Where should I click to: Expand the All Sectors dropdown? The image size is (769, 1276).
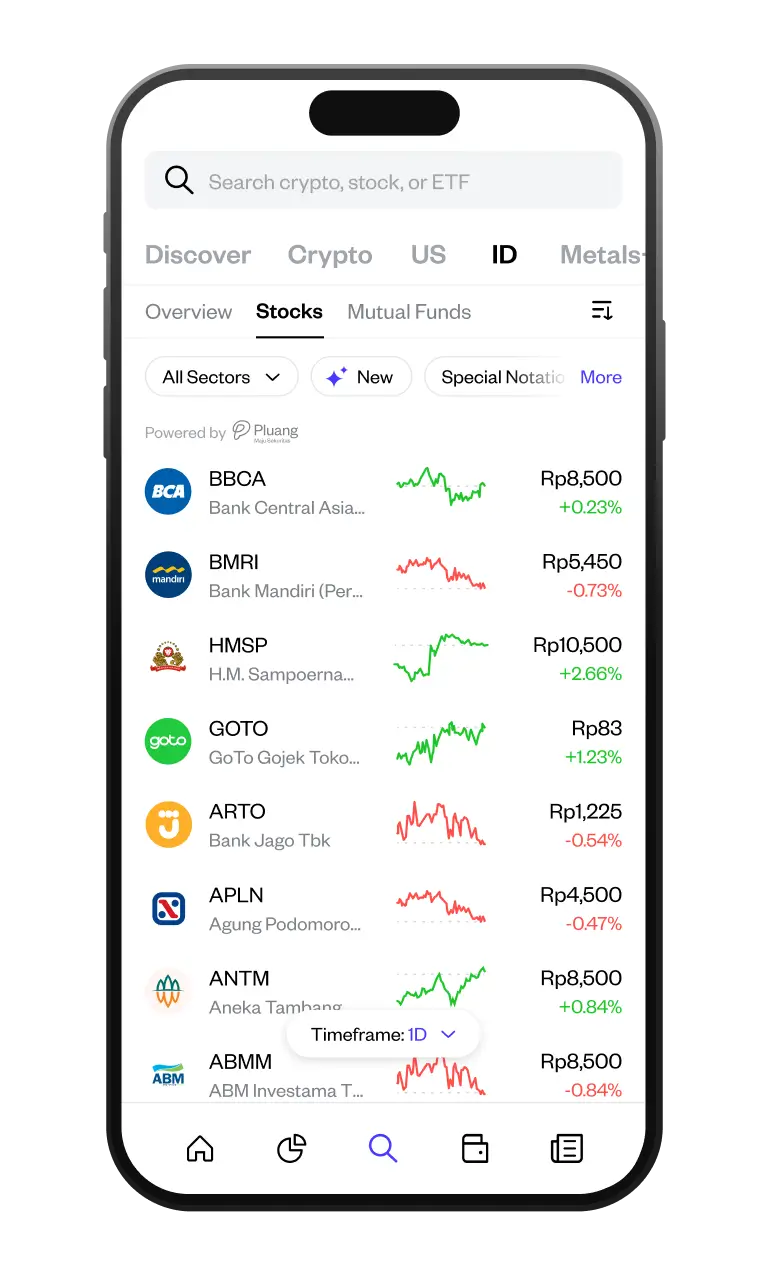point(221,377)
